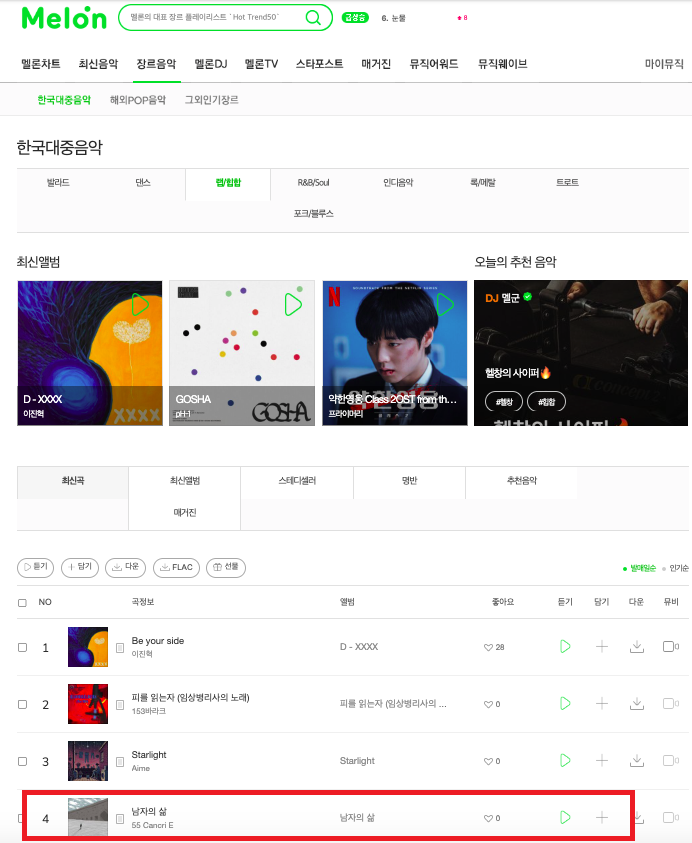This screenshot has width=692, height=843.
Task: Tap the FLAC download button
Action: point(175,567)
